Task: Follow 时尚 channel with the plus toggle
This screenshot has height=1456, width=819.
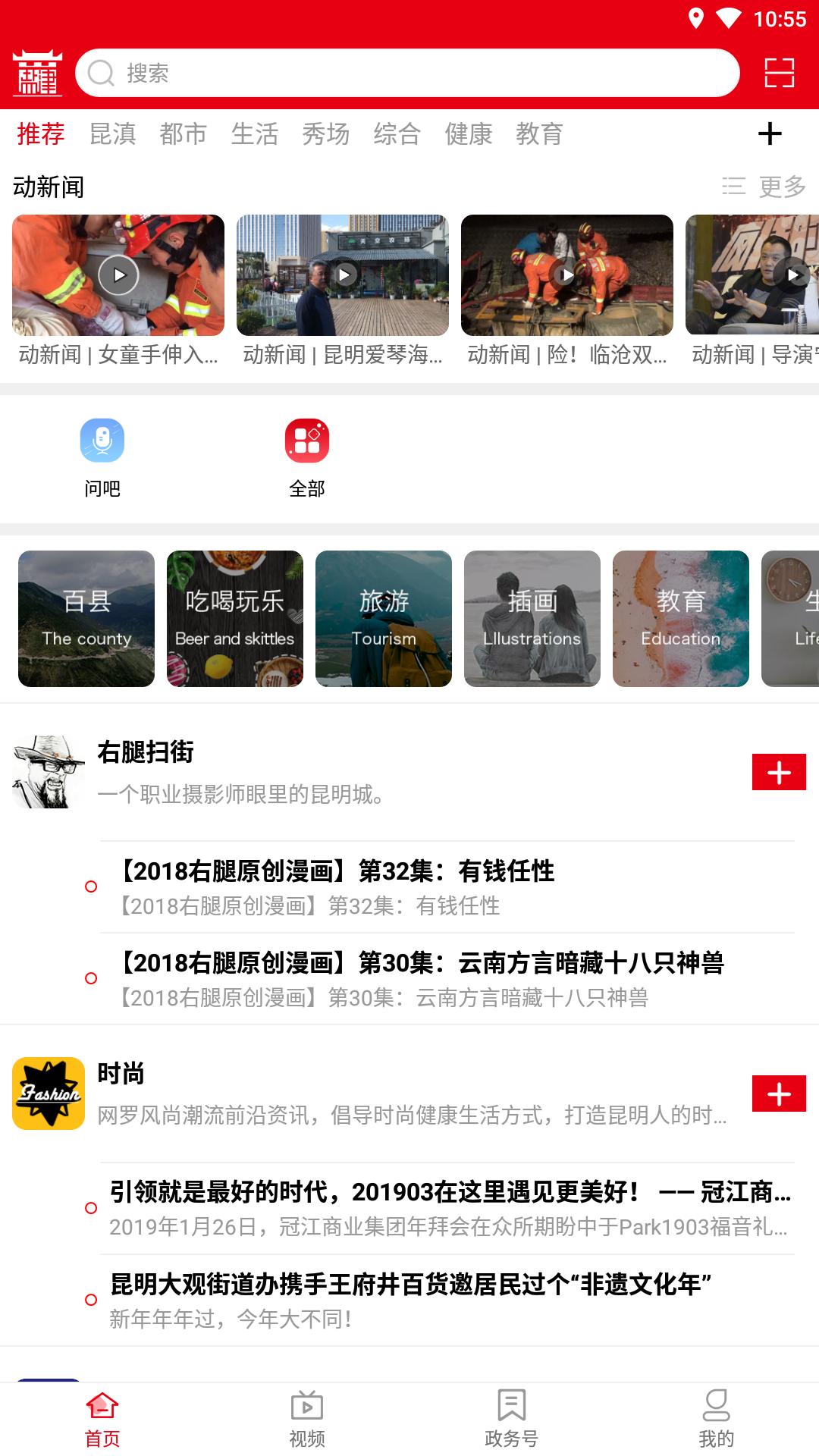Action: [780, 1094]
